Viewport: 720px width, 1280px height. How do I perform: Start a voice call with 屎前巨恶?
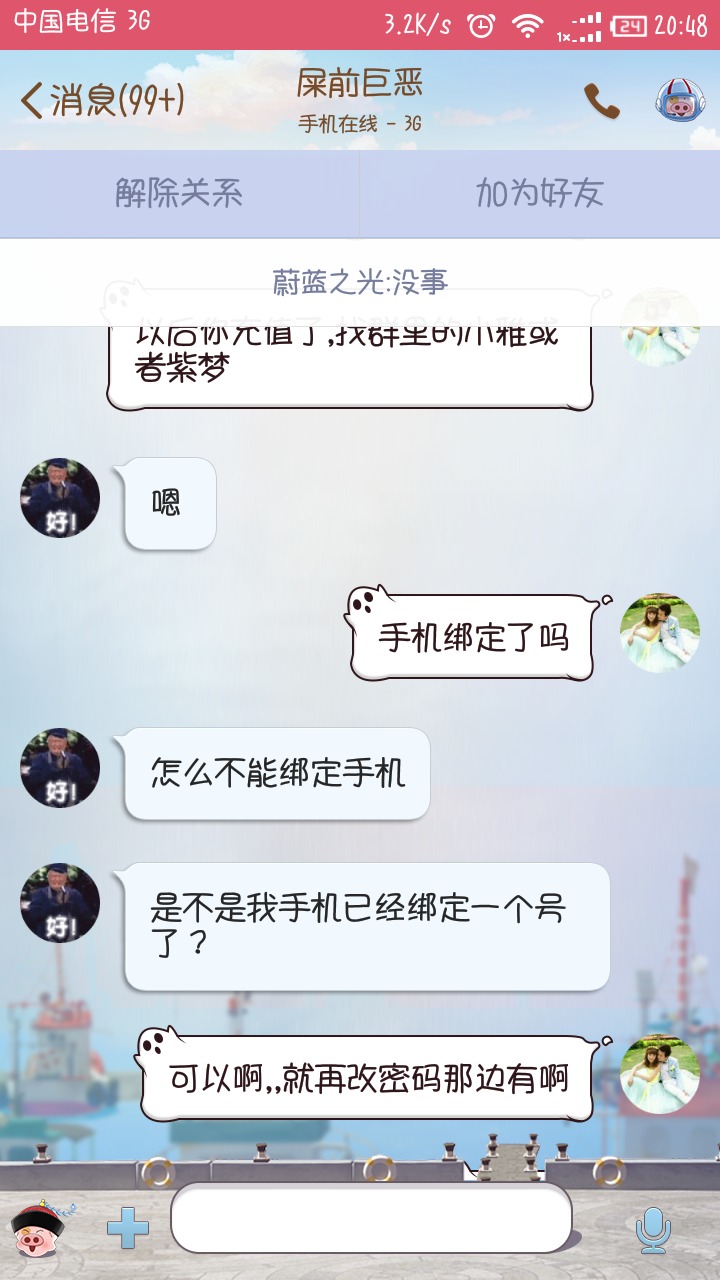601,101
